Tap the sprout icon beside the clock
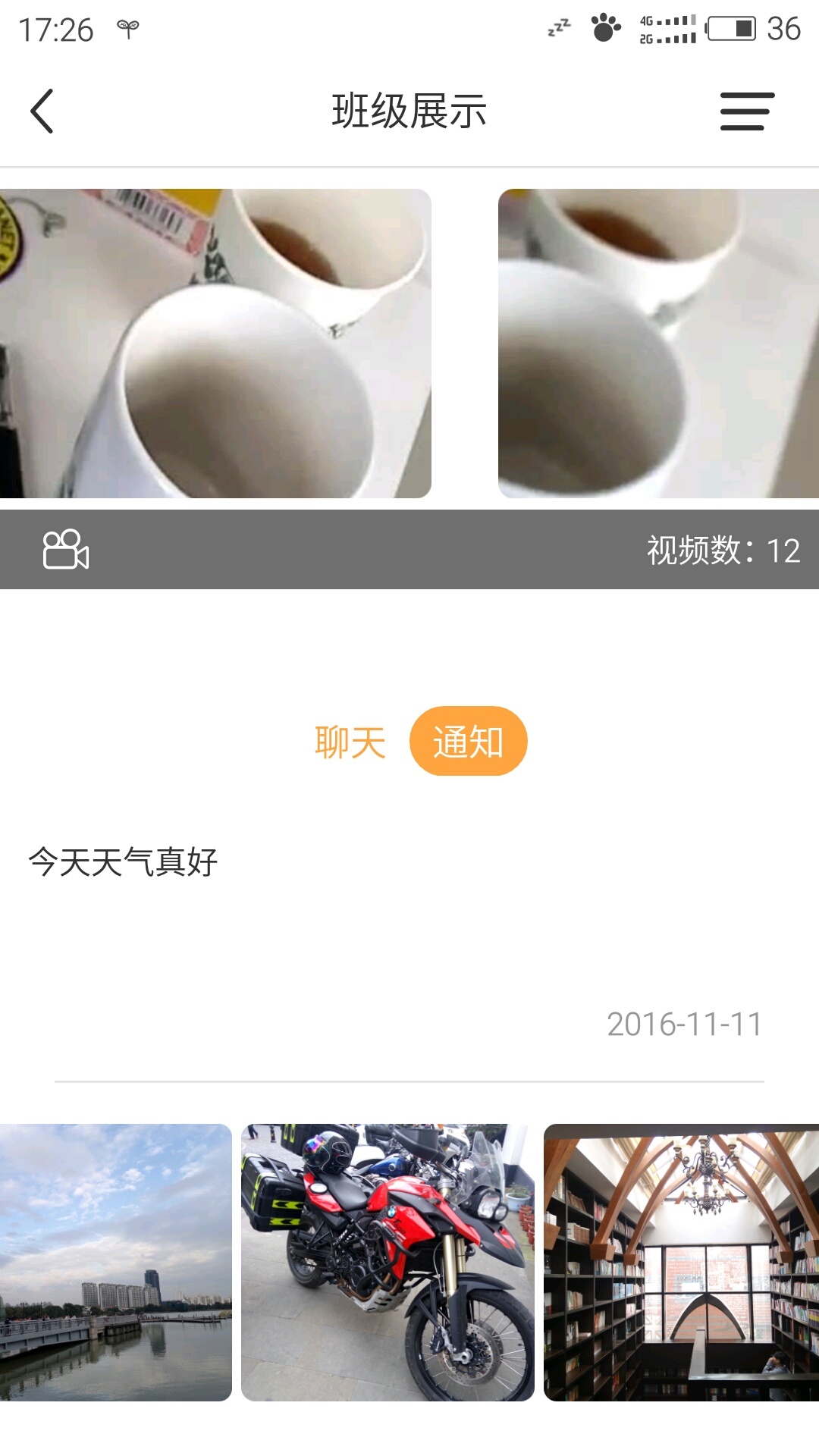Image resolution: width=819 pixels, height=1456 pixels. (127, 29)
